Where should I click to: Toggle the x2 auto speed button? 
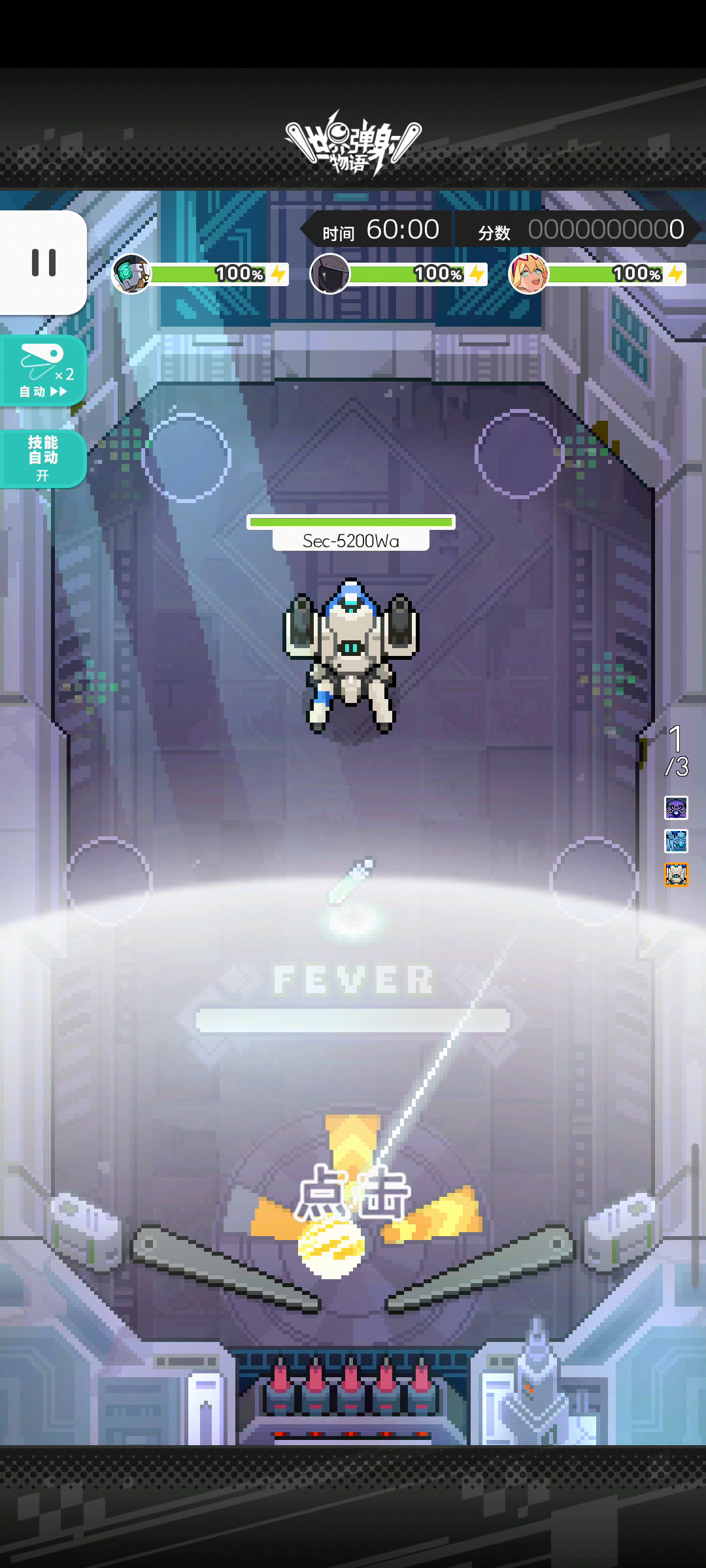tap(43, 371)
